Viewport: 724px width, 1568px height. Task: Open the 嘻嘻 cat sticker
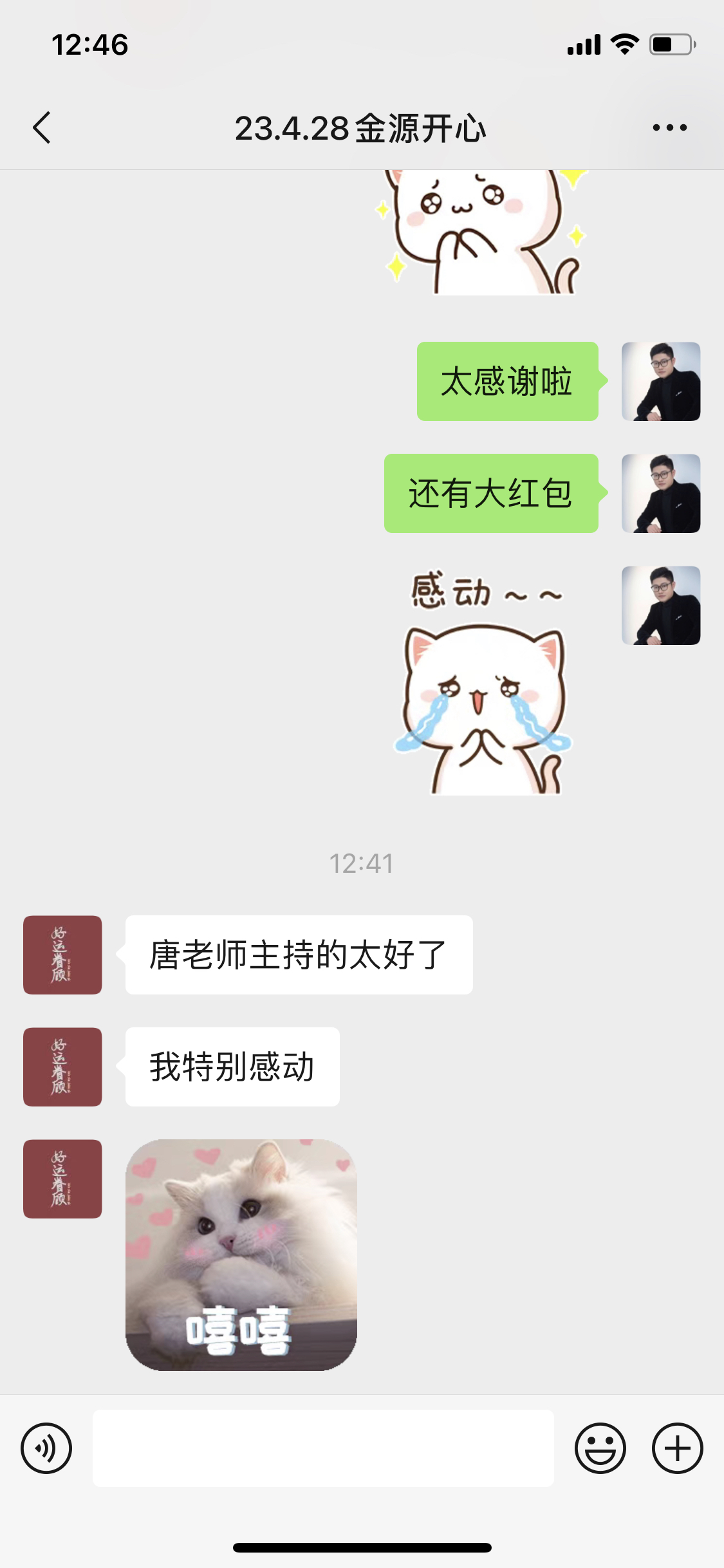coord(241,1255)
